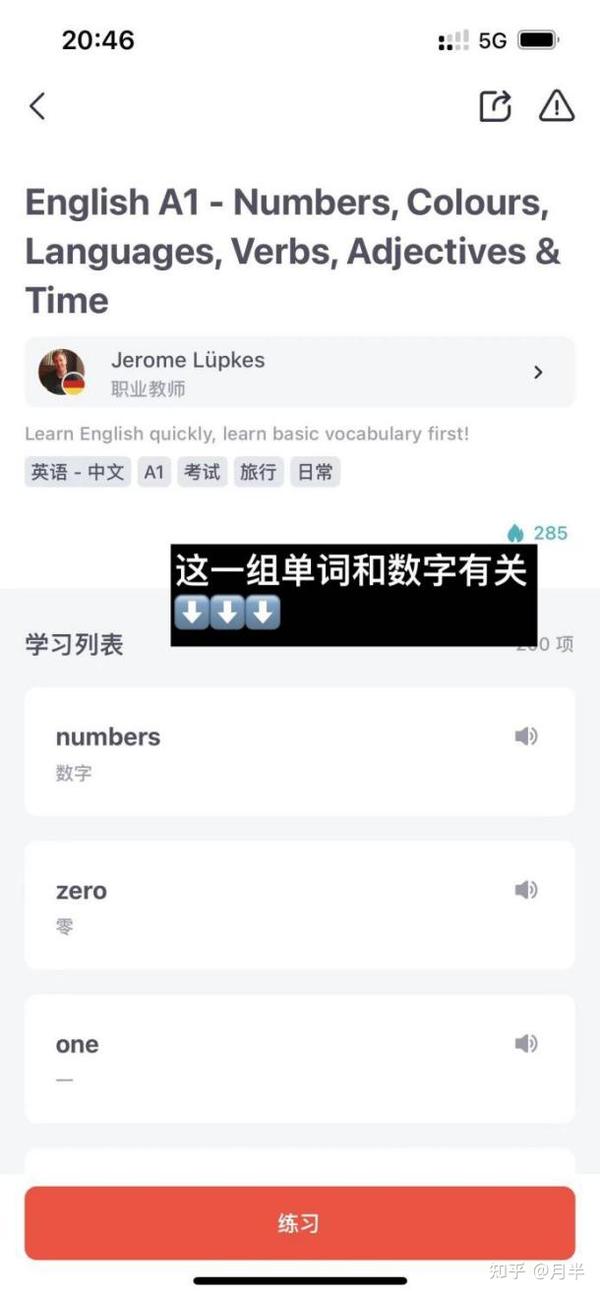Choose the 考试 tag

[x=202, y=472]
